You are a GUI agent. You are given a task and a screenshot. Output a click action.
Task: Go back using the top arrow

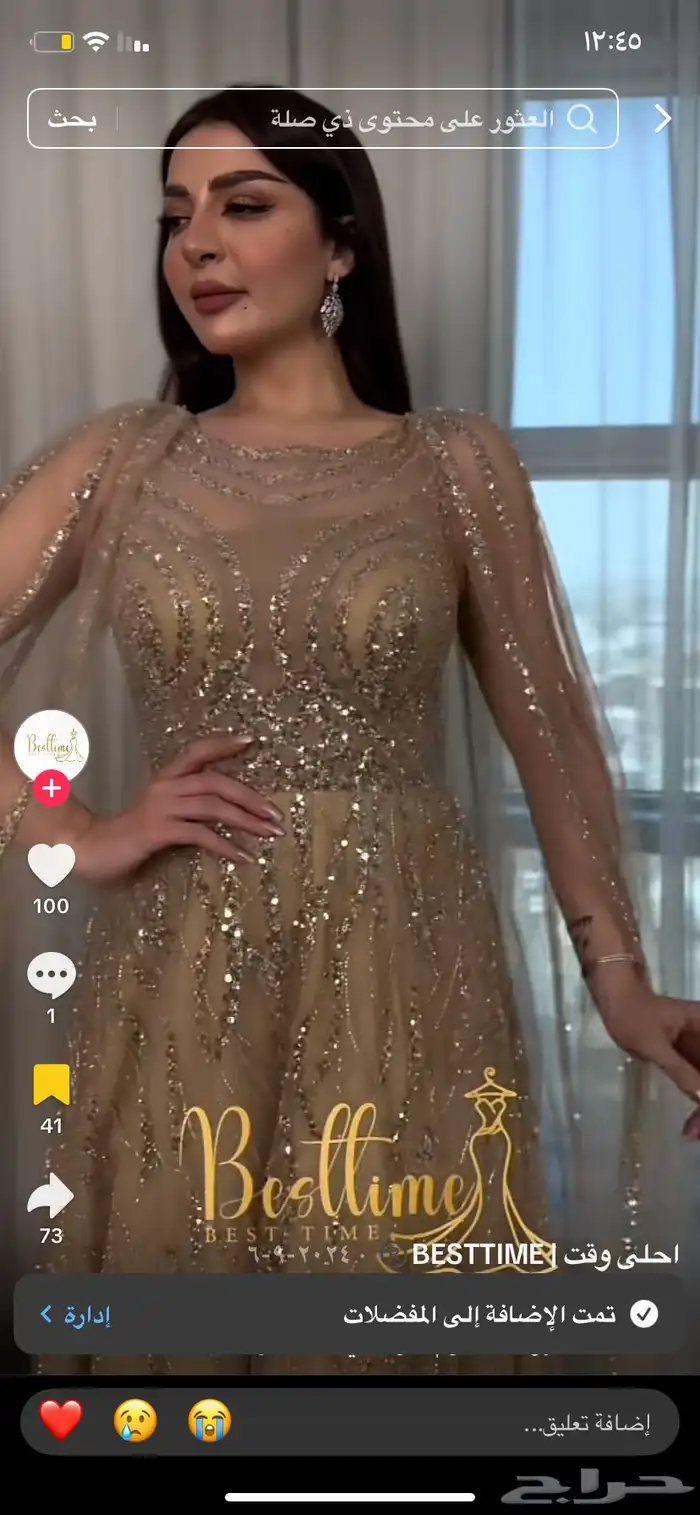(x=663, y=119)
